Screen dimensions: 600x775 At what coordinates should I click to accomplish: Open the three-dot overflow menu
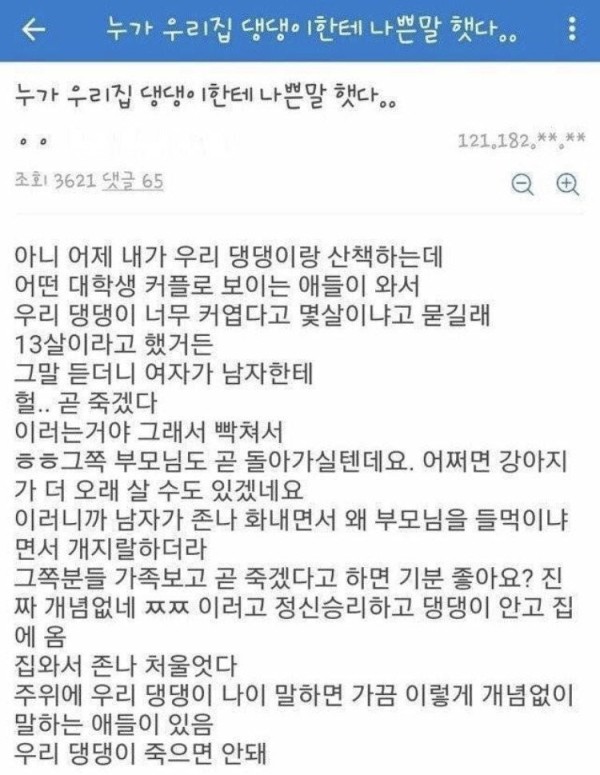click(x=572, y=30)
